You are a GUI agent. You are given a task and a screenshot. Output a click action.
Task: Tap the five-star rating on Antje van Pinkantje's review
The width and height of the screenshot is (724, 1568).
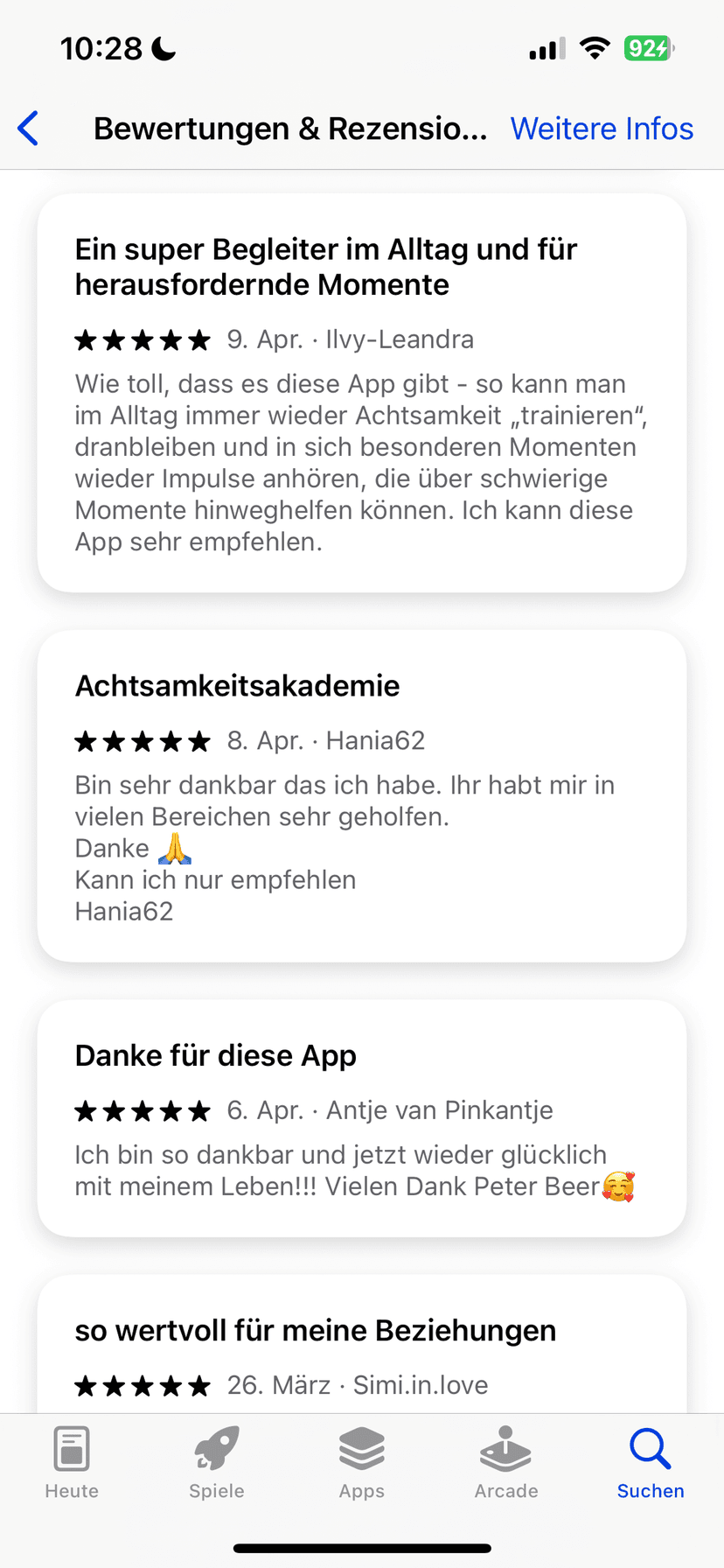point(143,1109)
